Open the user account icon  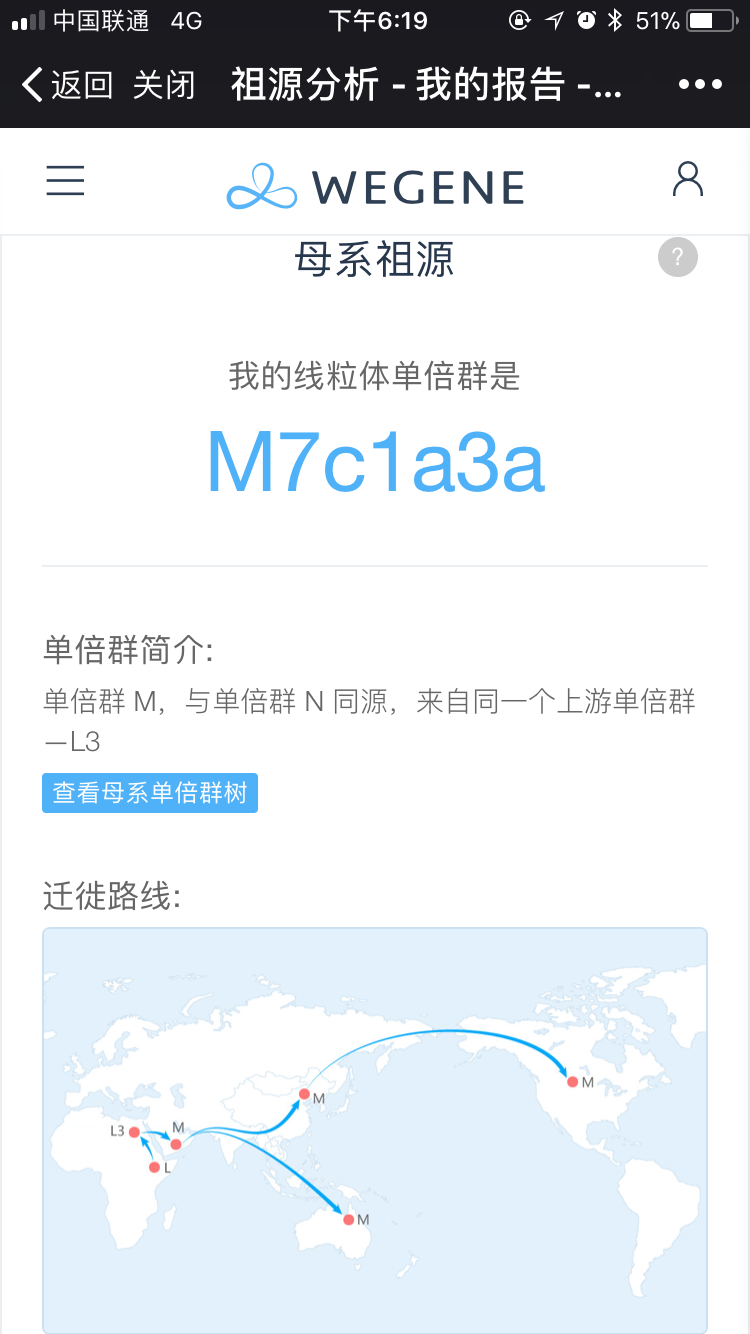coord(688,180)
